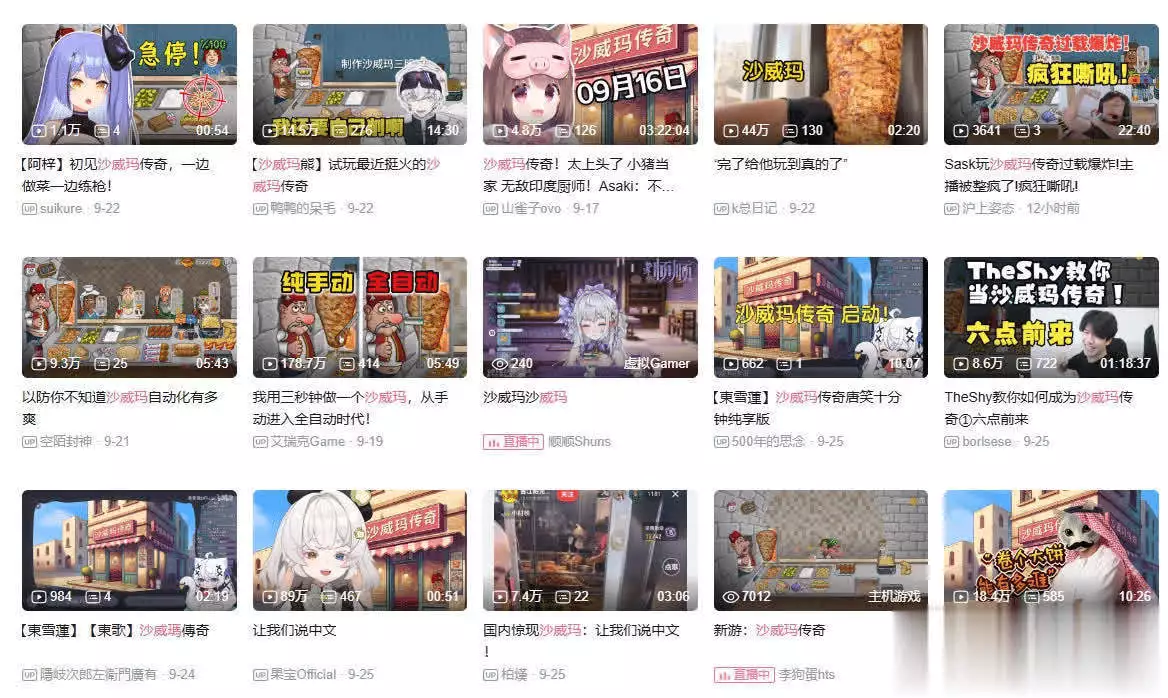This screenshot has width=1168, height=698.
Task: Open suikure's 阿梓 初见沙威玛传奇 video
Action: [129, 84]
